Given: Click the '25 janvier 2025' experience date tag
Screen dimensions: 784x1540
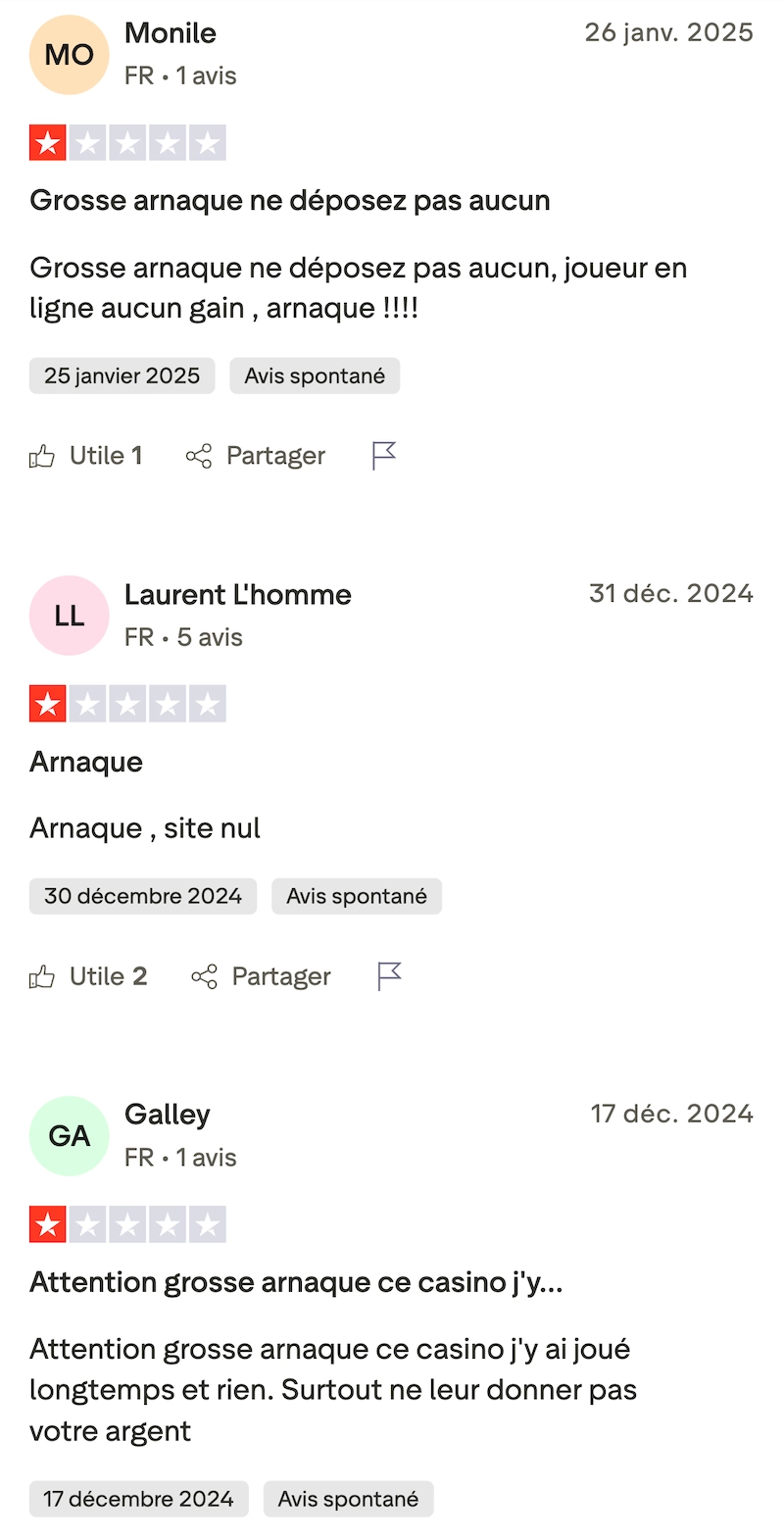Looking at the screenshot, I should tap(122, 375).
